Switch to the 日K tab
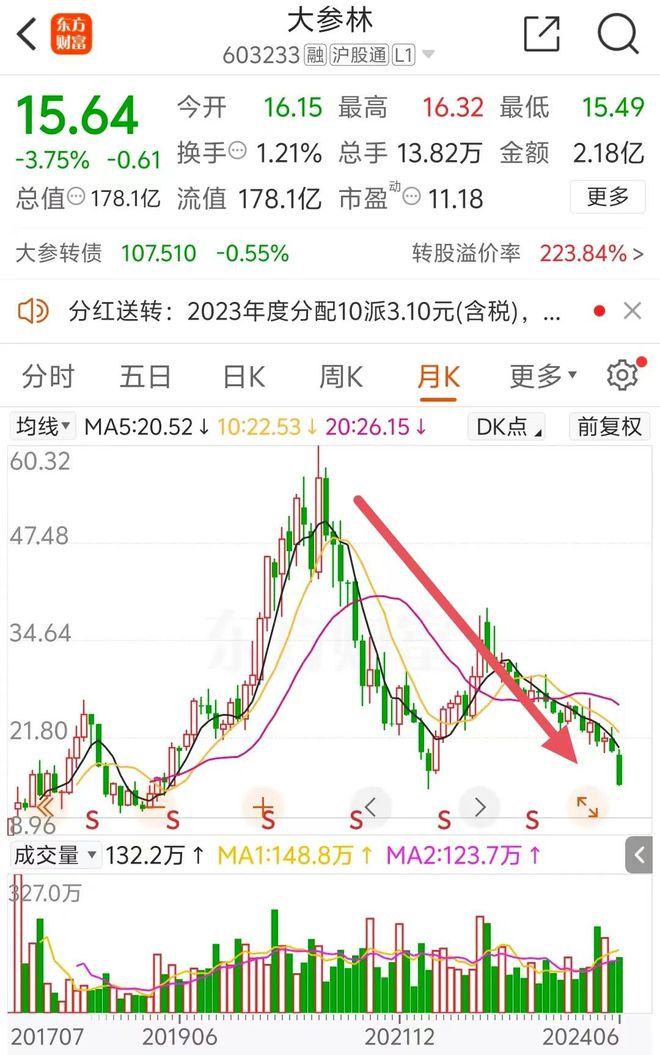The height and width of the screenshot is (1055, 660). coord(243,377)
